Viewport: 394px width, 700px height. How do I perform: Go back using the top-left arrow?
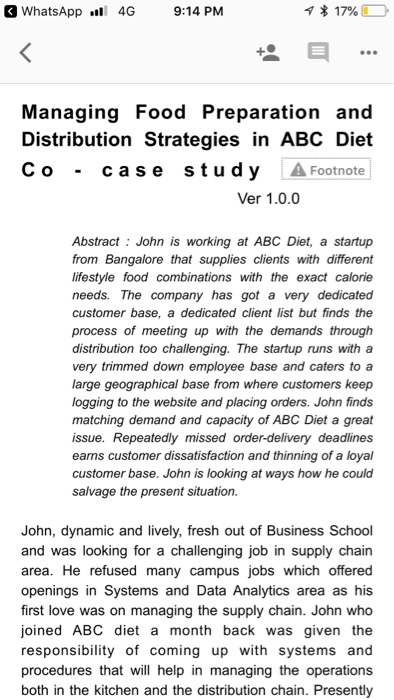[25, 53]
